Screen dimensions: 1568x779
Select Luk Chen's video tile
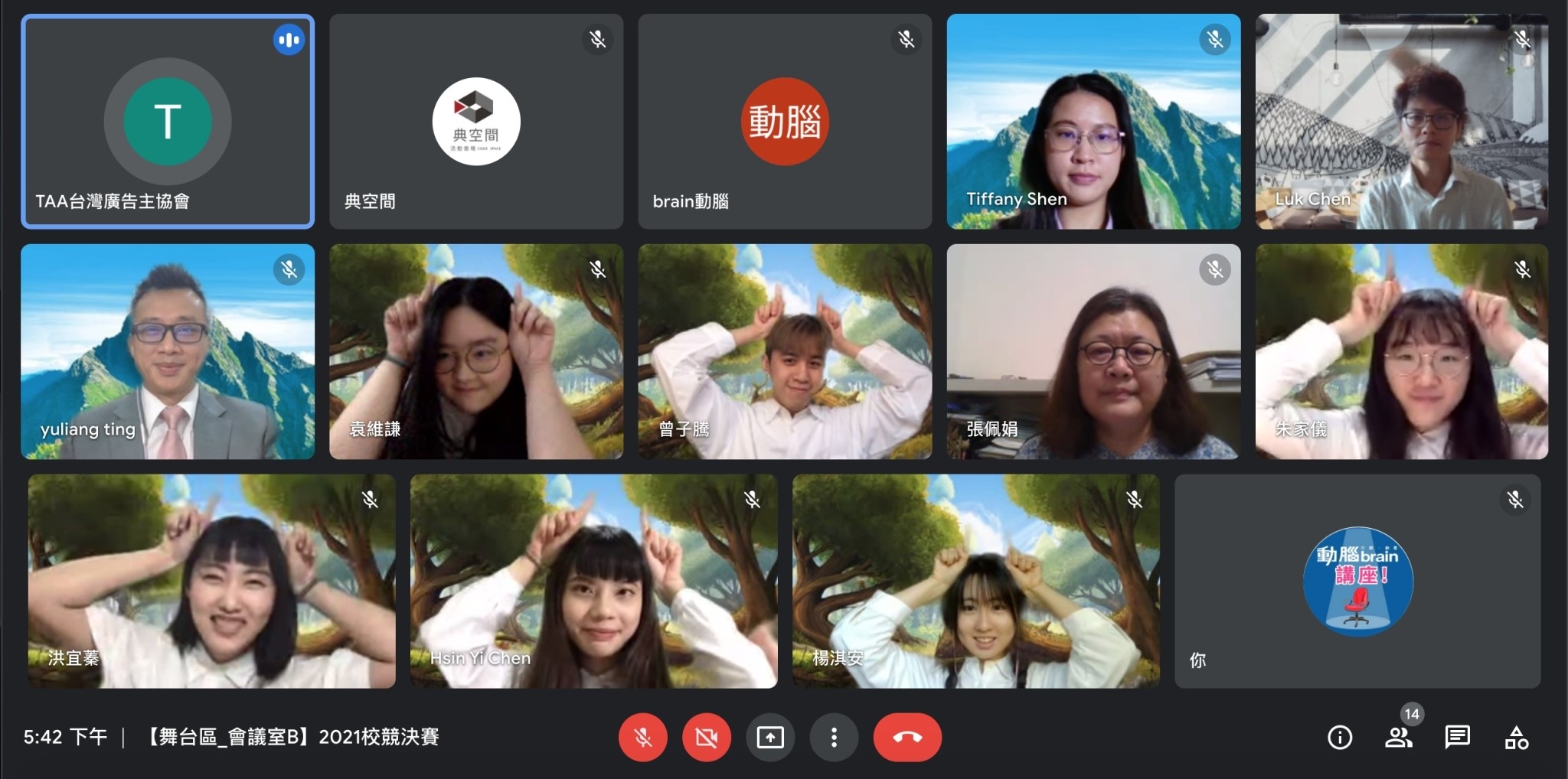[x=1401, y=121]
